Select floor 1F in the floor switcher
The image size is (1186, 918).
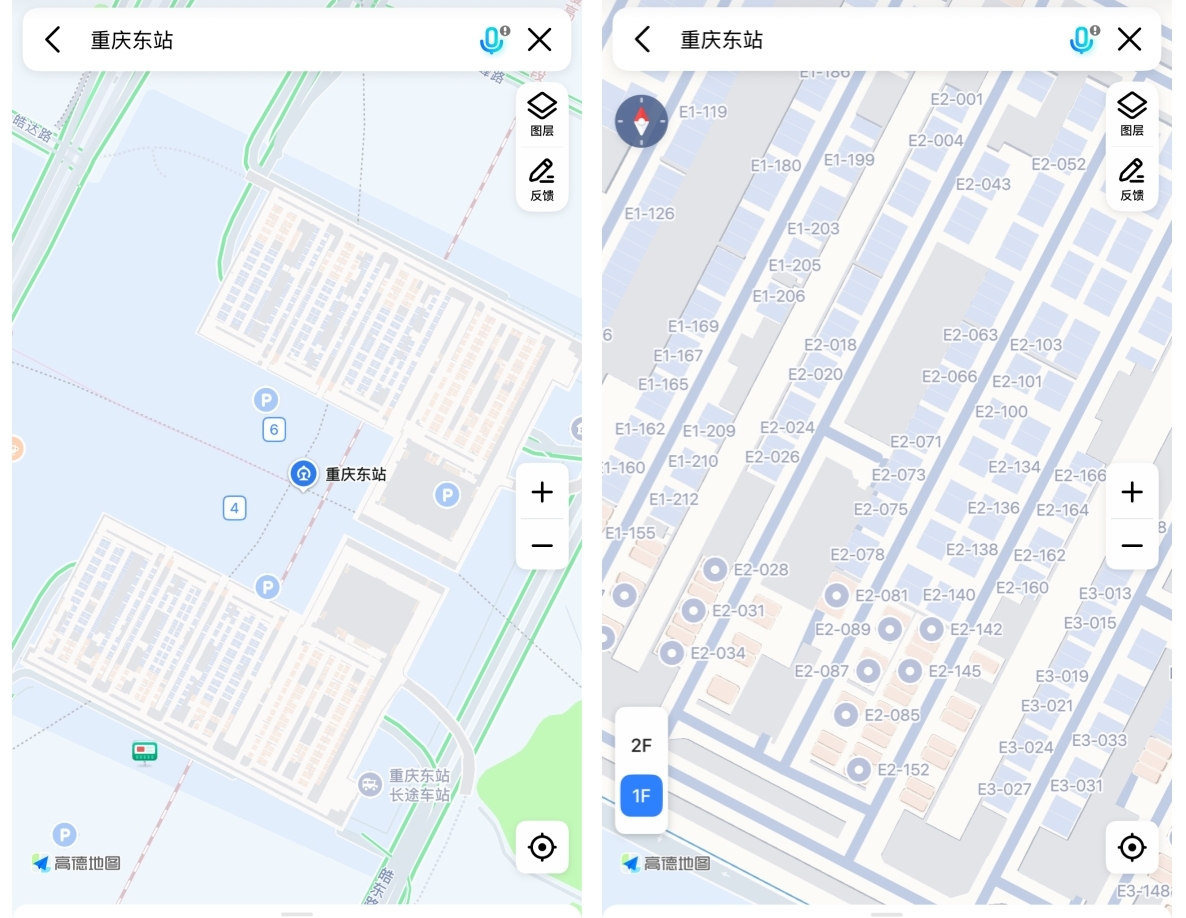point(641,797)
